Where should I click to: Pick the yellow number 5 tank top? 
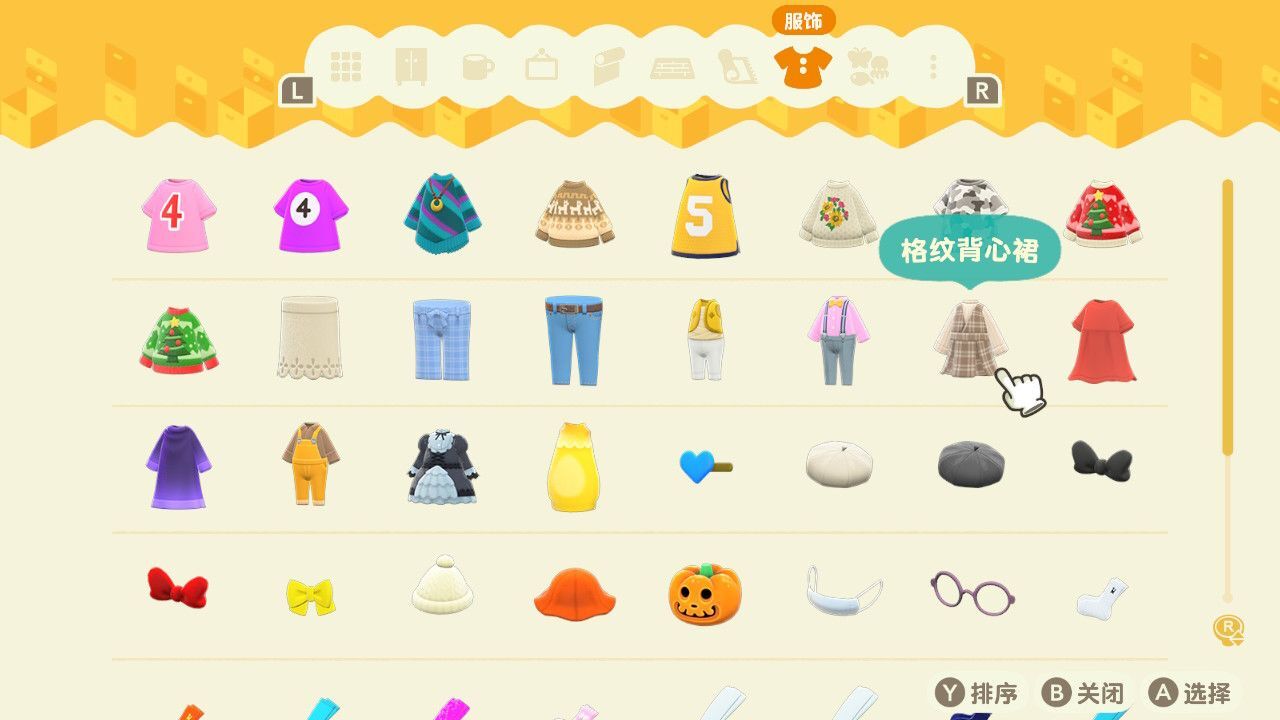point(706,215)
